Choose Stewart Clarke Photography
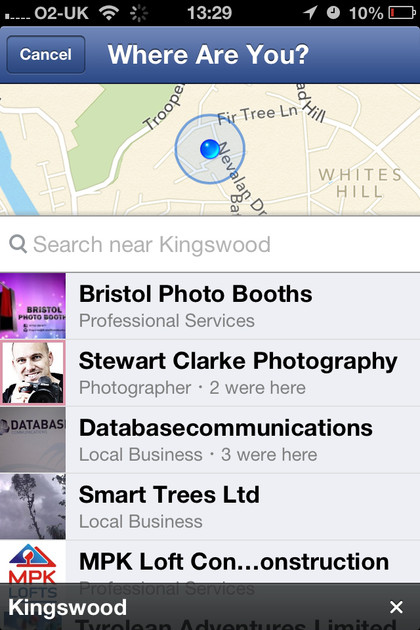The image size is (420, 630). click(x=210, y=373)
